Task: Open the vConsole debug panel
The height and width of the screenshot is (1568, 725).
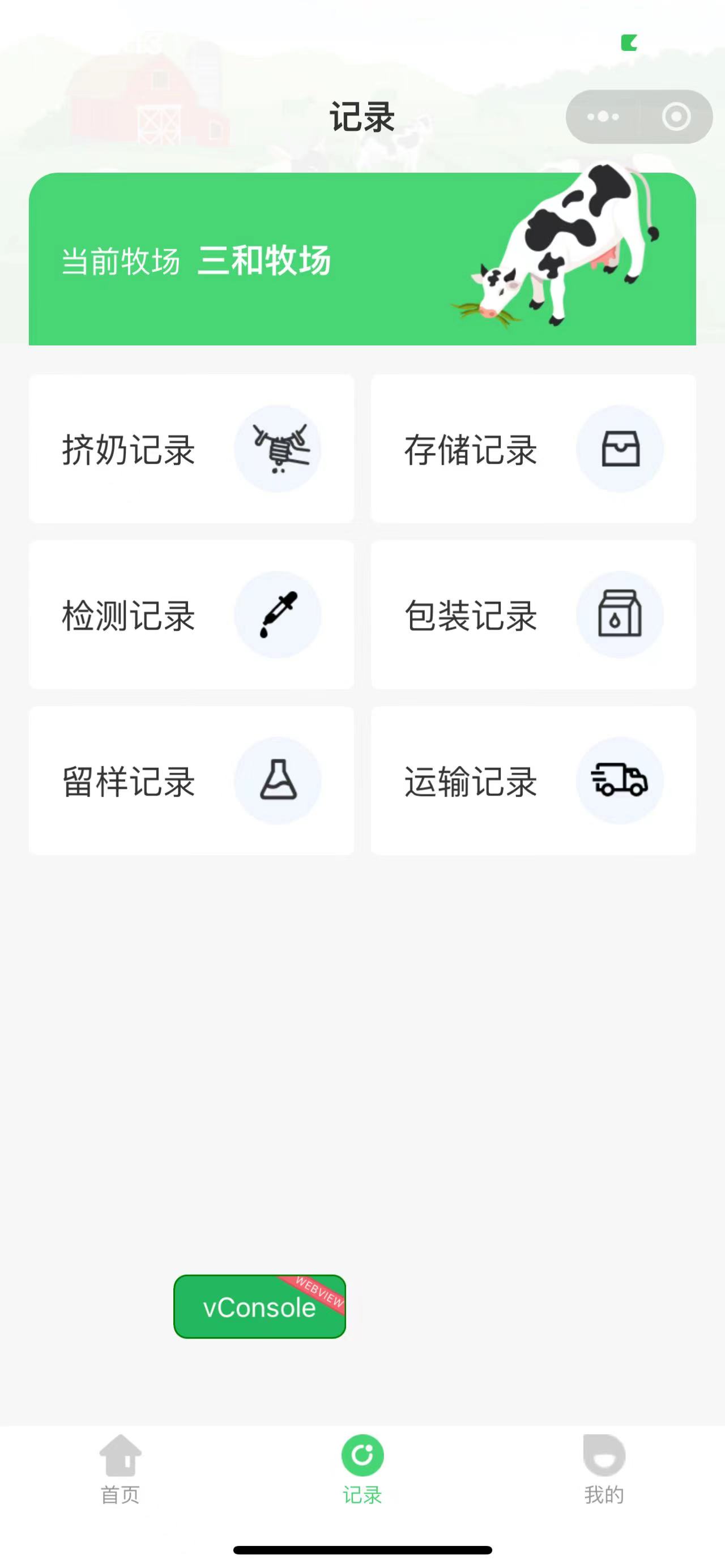Action: pos(259,1307)
